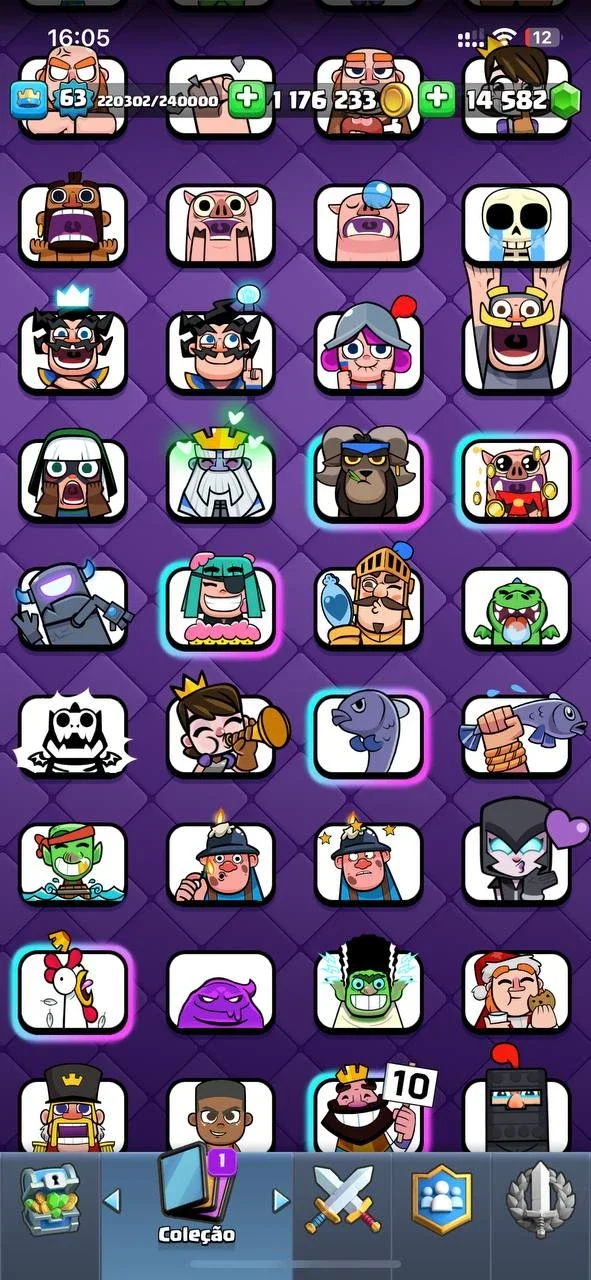The image size is (591, 1280).
Task: Select the green baby dragon emote
Action: [516, 608]
